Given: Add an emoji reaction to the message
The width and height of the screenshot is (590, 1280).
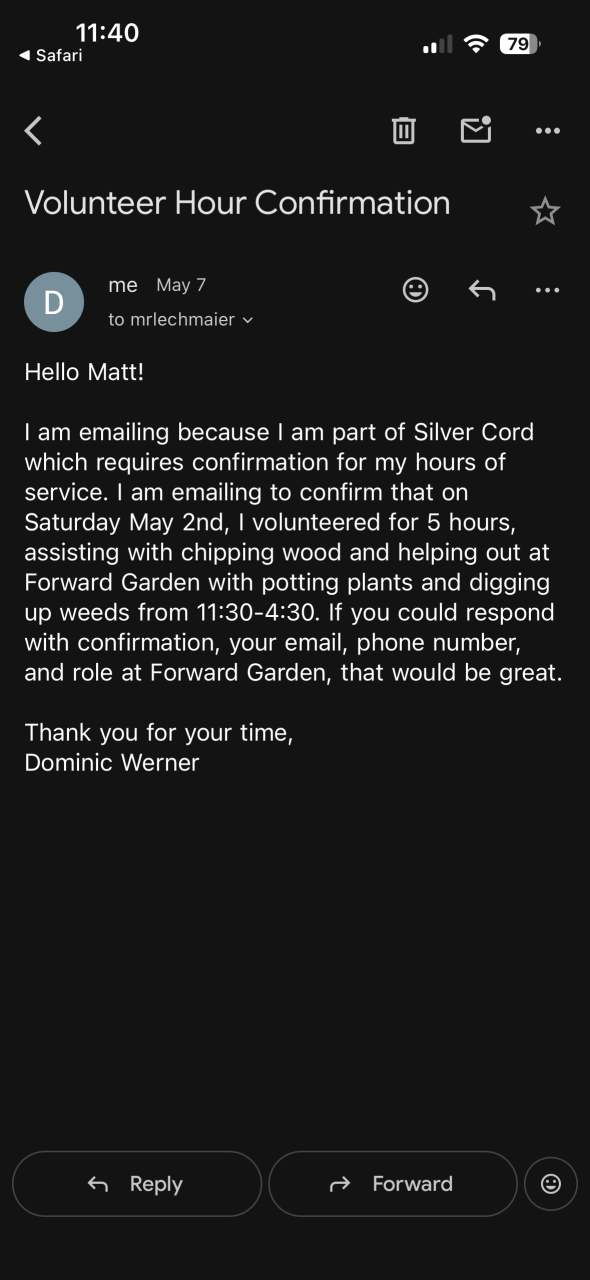Looking at the screenshot, I should (415, 290).
